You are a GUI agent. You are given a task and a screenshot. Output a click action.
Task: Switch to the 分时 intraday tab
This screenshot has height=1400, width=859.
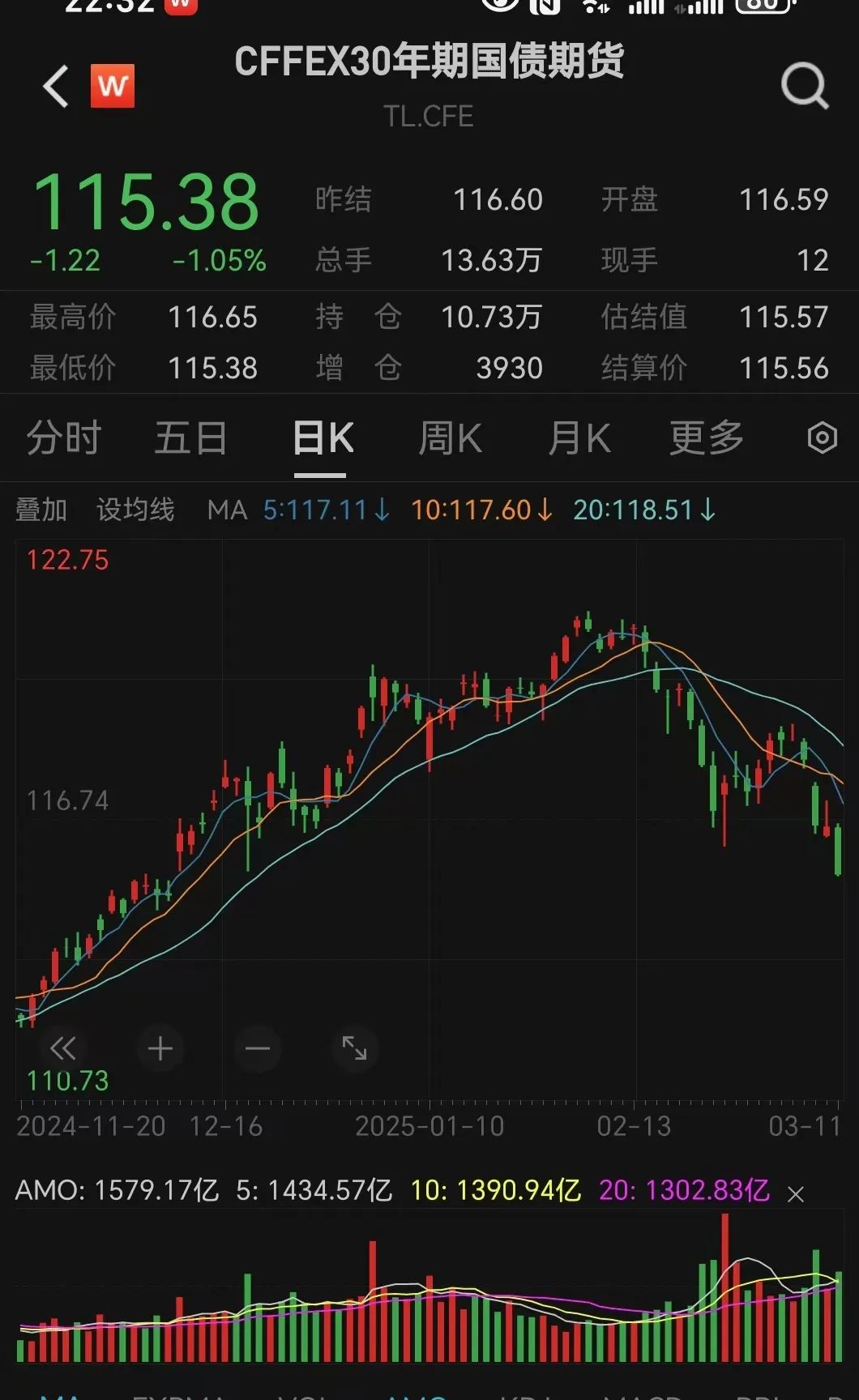coord(63,437)
